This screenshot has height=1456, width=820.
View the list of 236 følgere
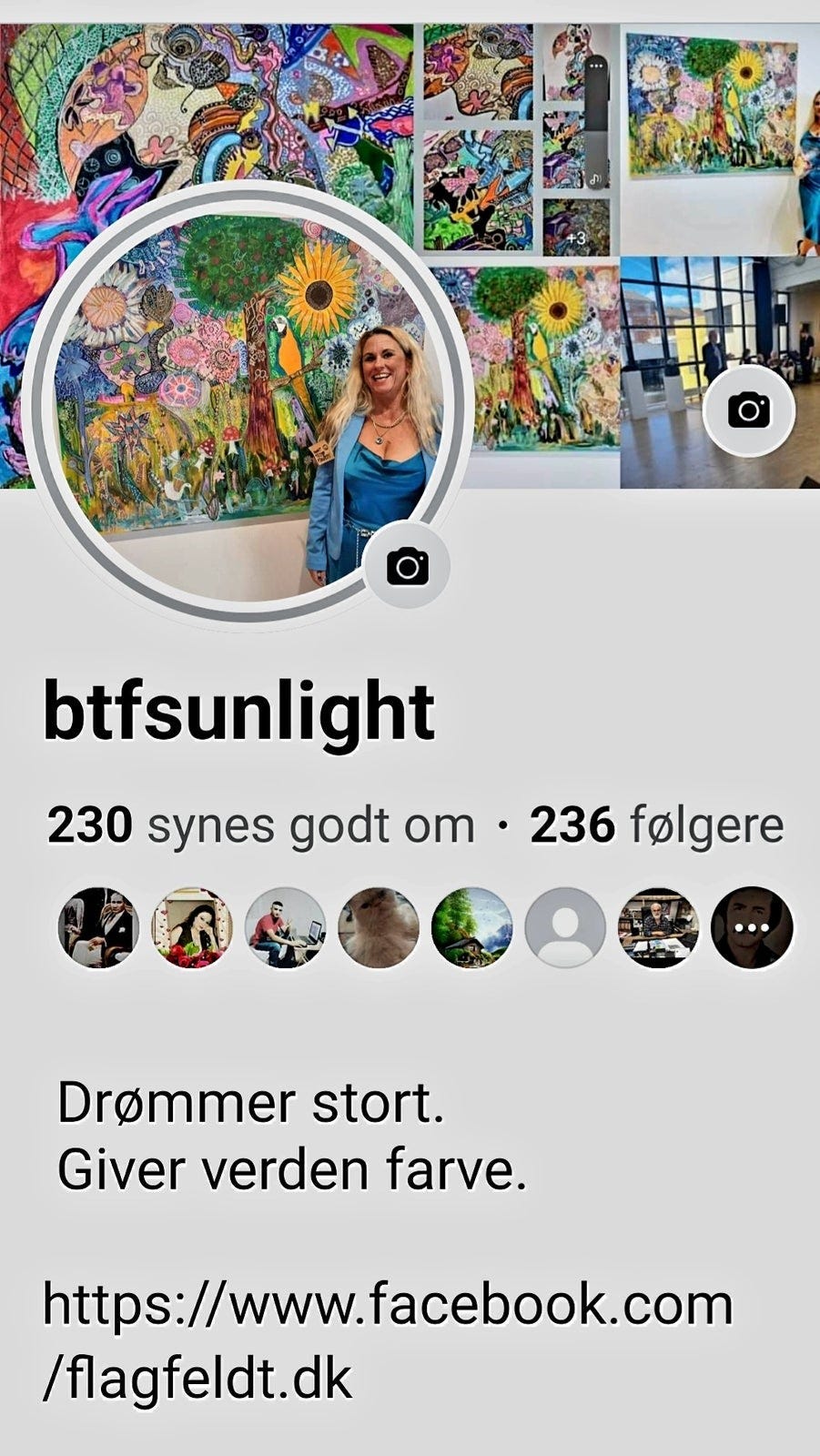click(x=656, y=825)
